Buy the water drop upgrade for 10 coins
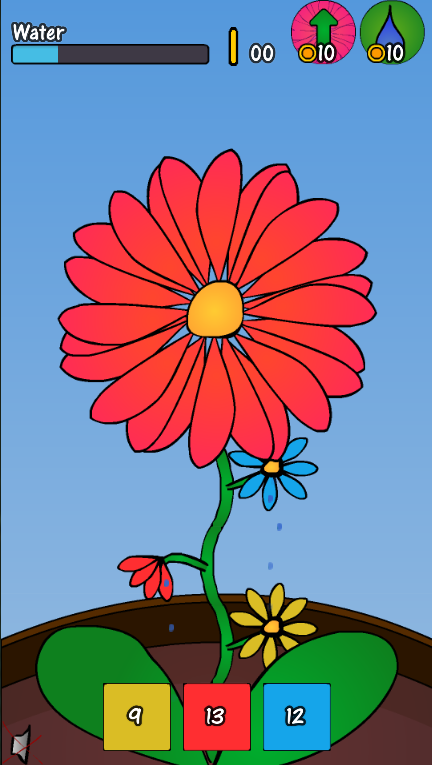 [392, 33]
